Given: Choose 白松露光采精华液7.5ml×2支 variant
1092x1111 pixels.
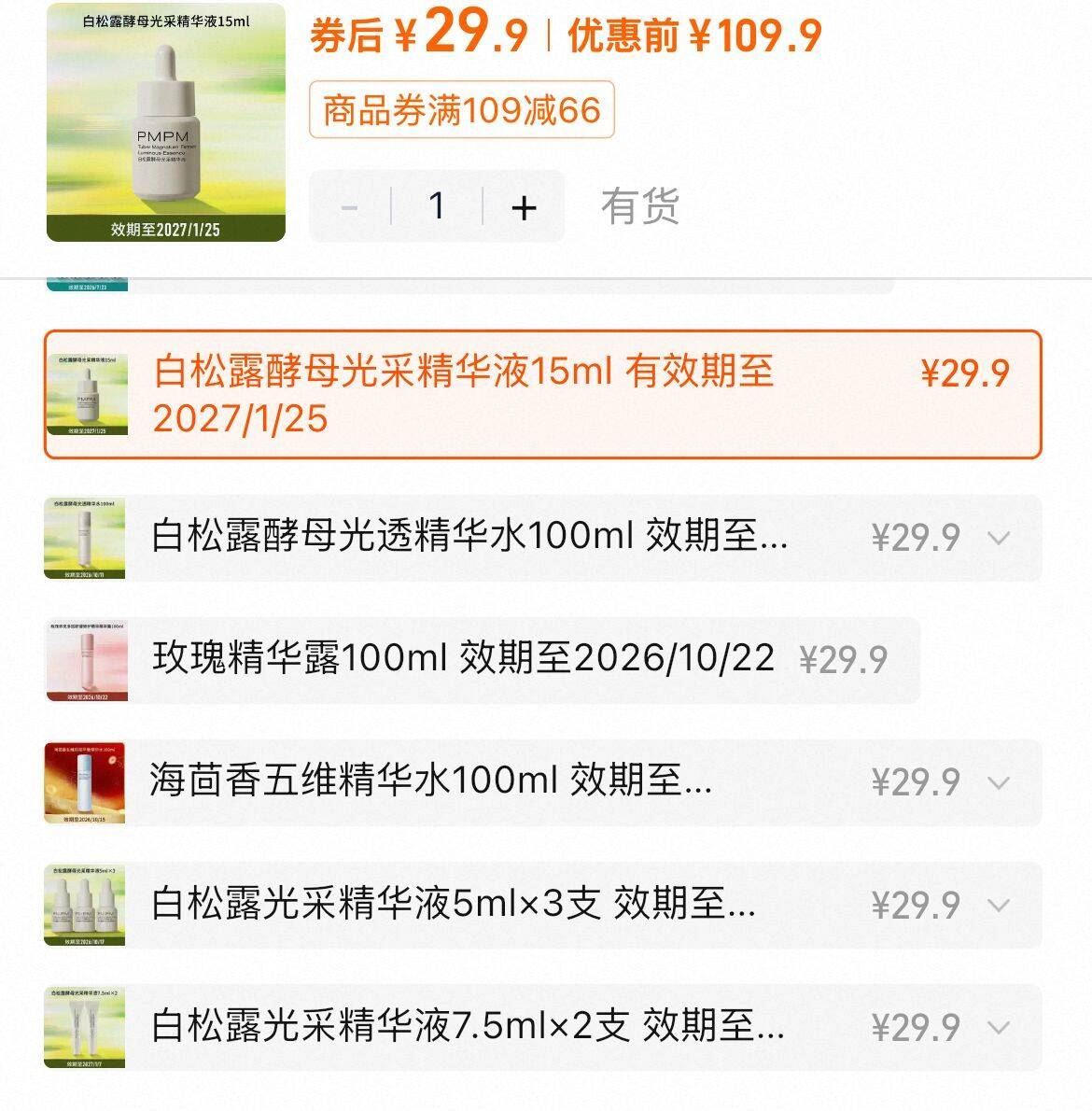Looking at the screenshot, I should coord(468,1027).
